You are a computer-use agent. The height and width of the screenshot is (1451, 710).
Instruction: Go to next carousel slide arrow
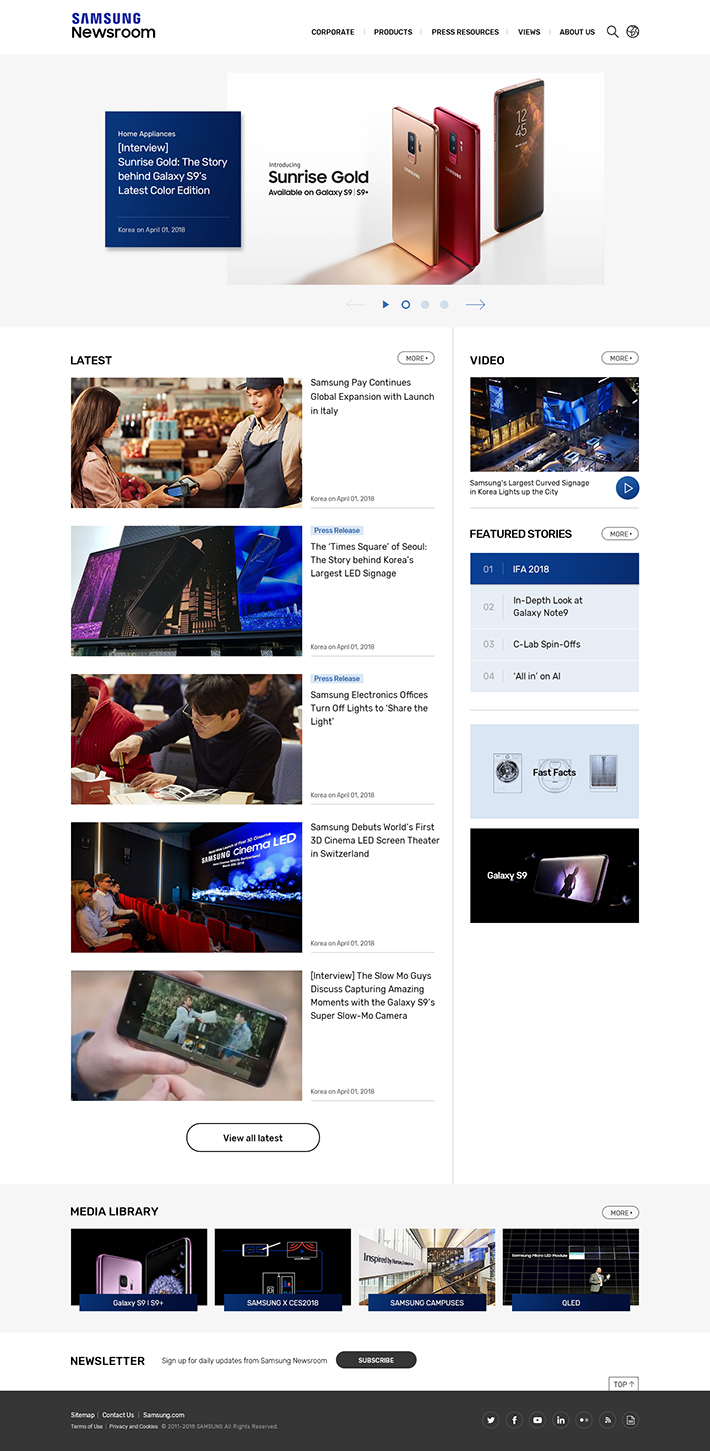coord(475,304)
